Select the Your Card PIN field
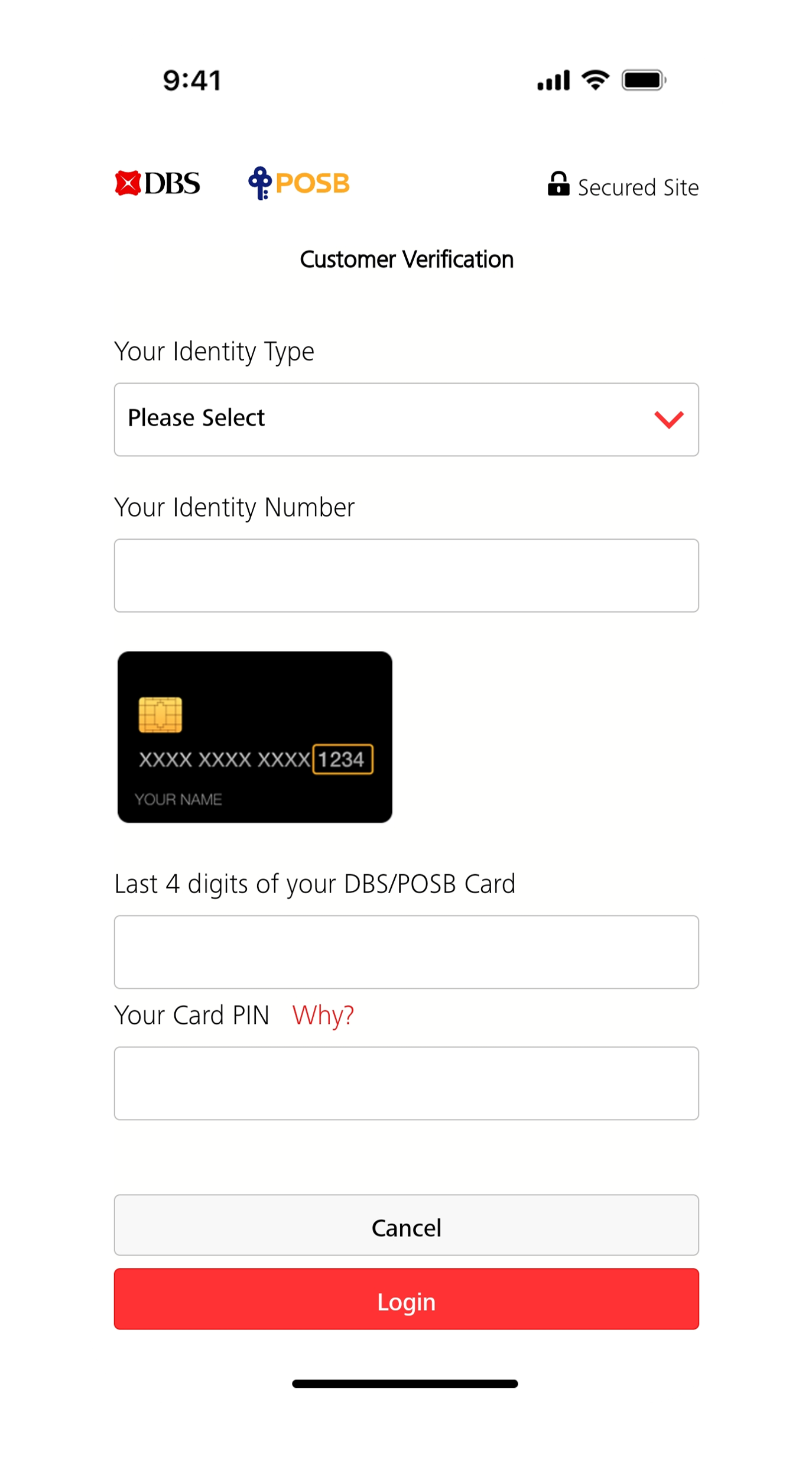Image resolution: width=812 pixels, height=1463 pixels. pos(406,1083)
